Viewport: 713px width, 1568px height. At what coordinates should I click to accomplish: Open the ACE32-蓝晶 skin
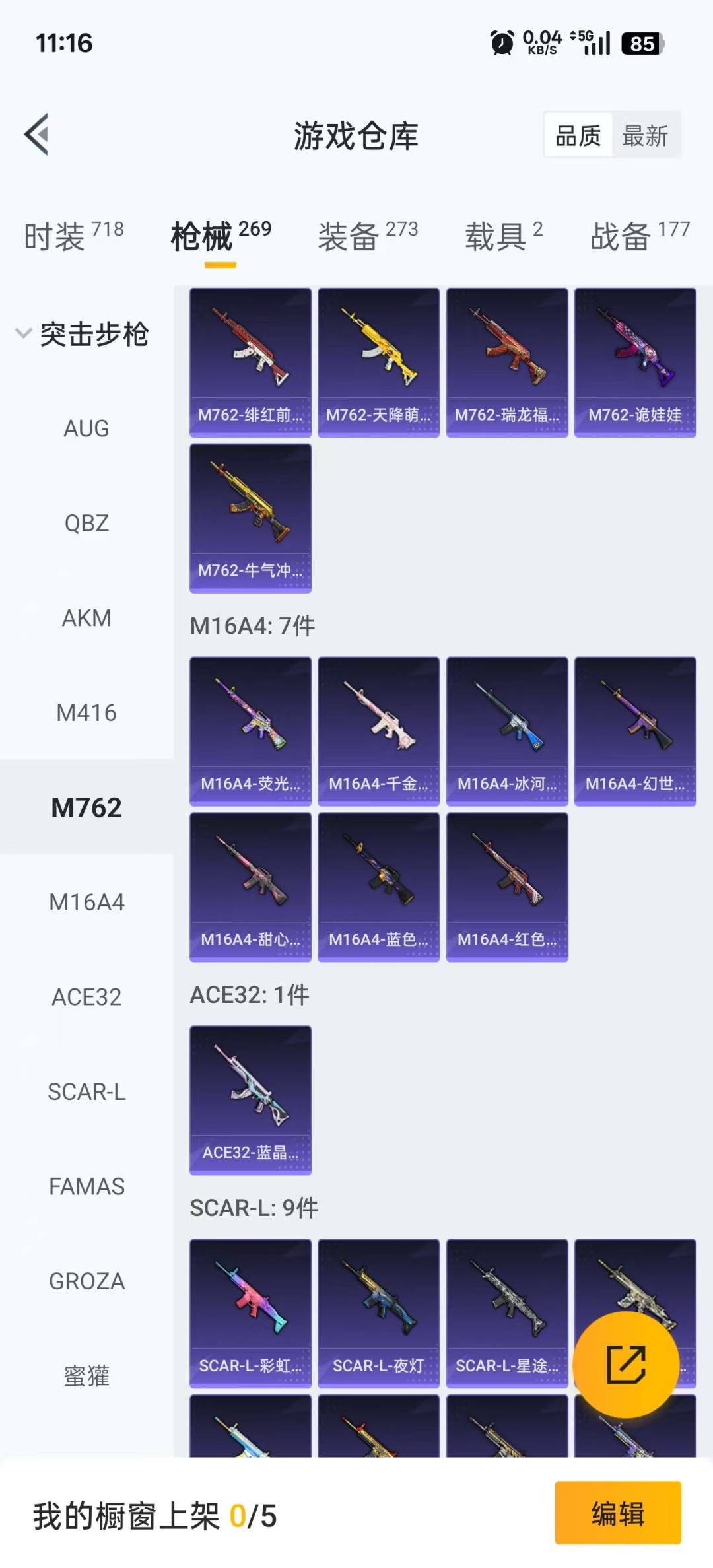click(250, 1099)
